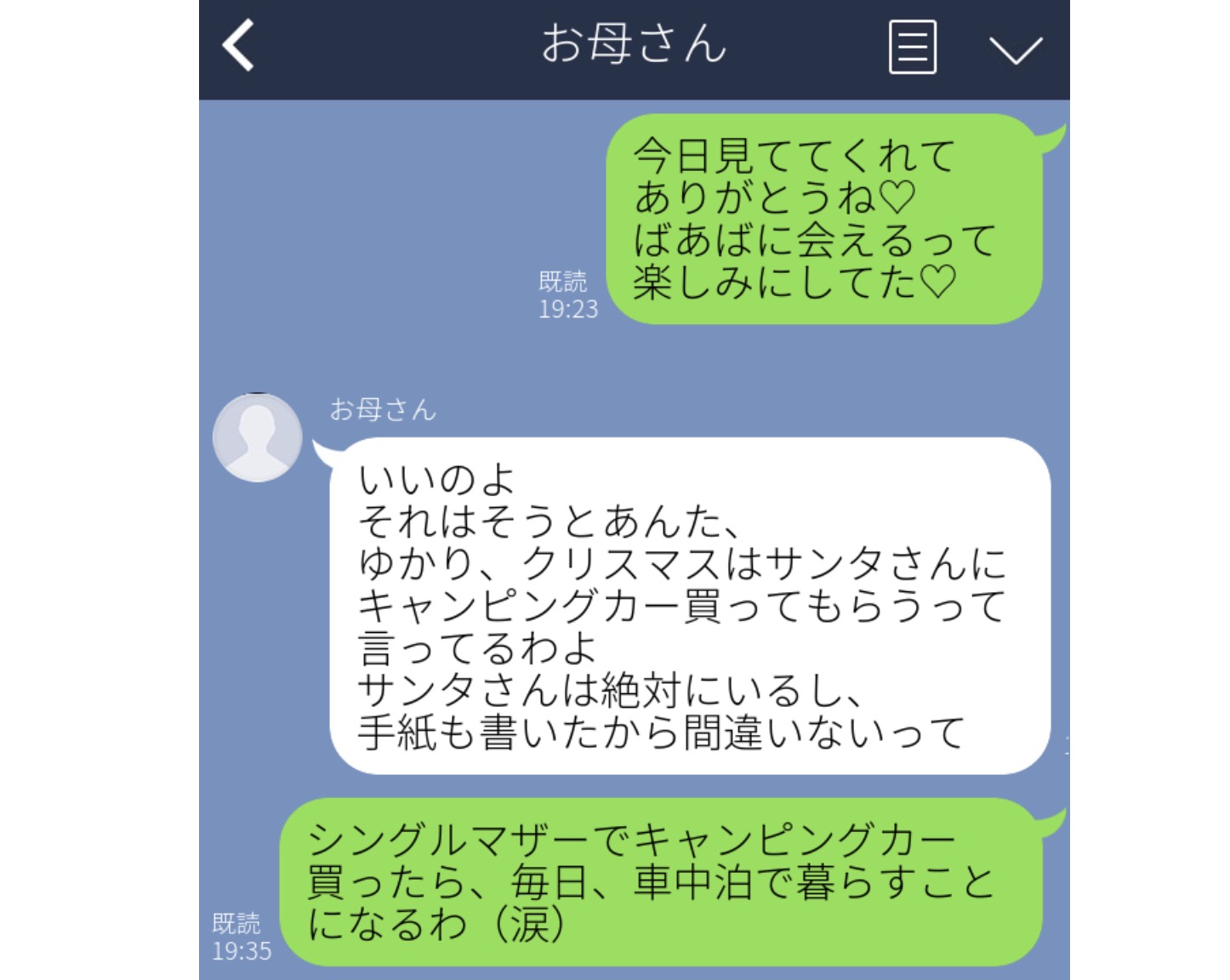The width and height of the screenshot is (1230, 980).
Task: Open お母さん's profile picture
Action: coord(257,437)
